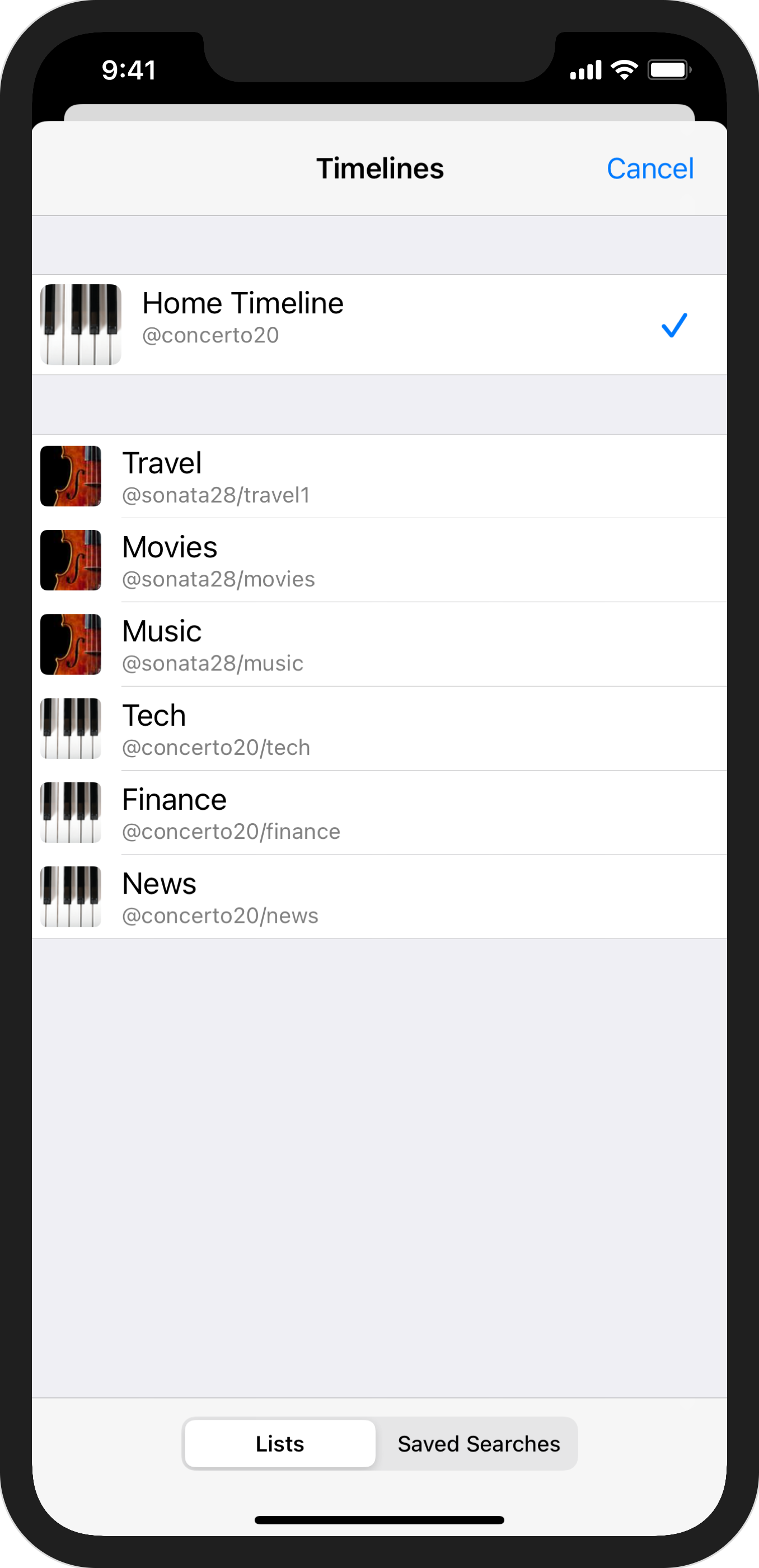Pick the Finance list

[378, 813]
